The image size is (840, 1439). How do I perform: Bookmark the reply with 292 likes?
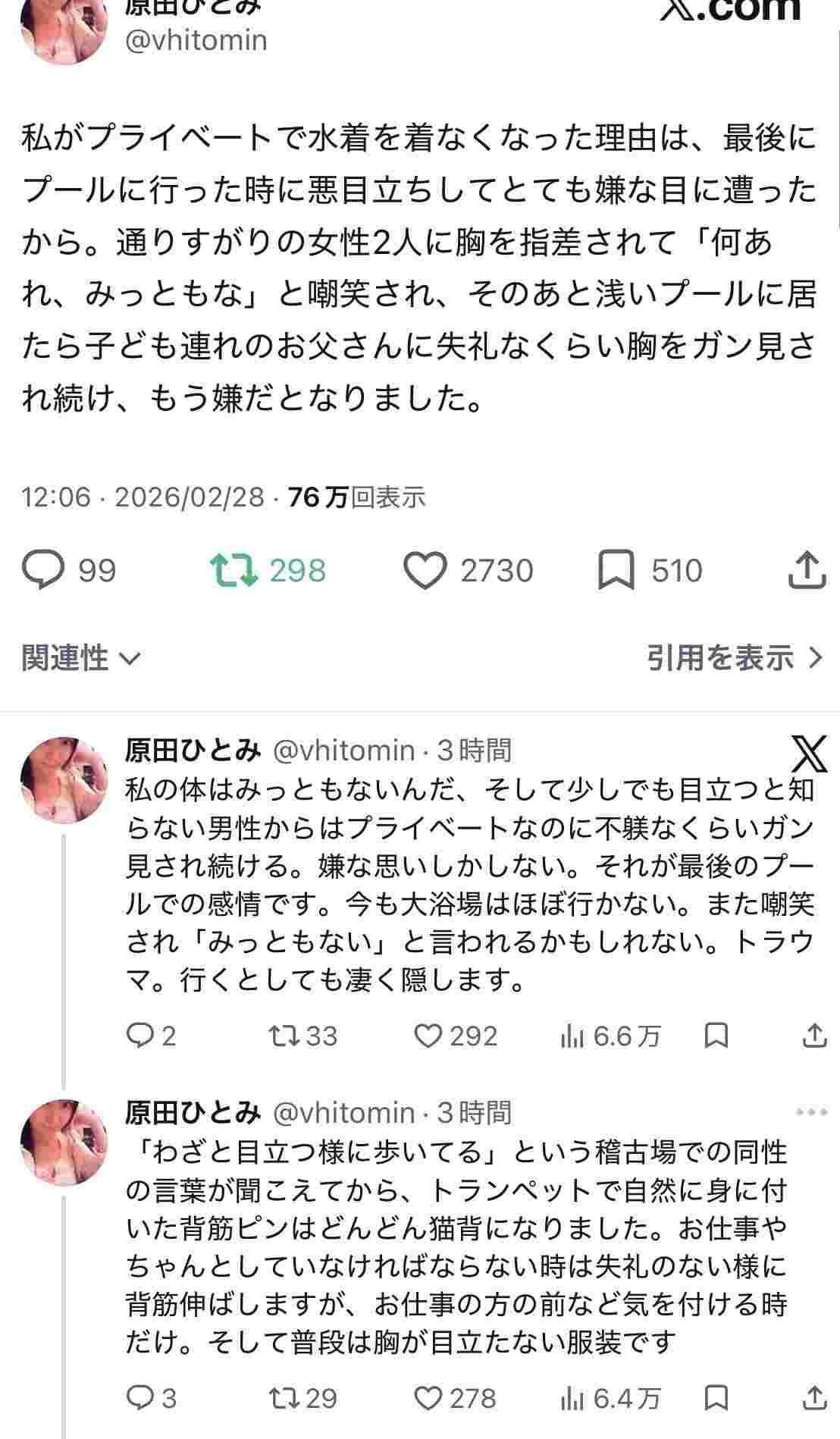point(716,1036)
